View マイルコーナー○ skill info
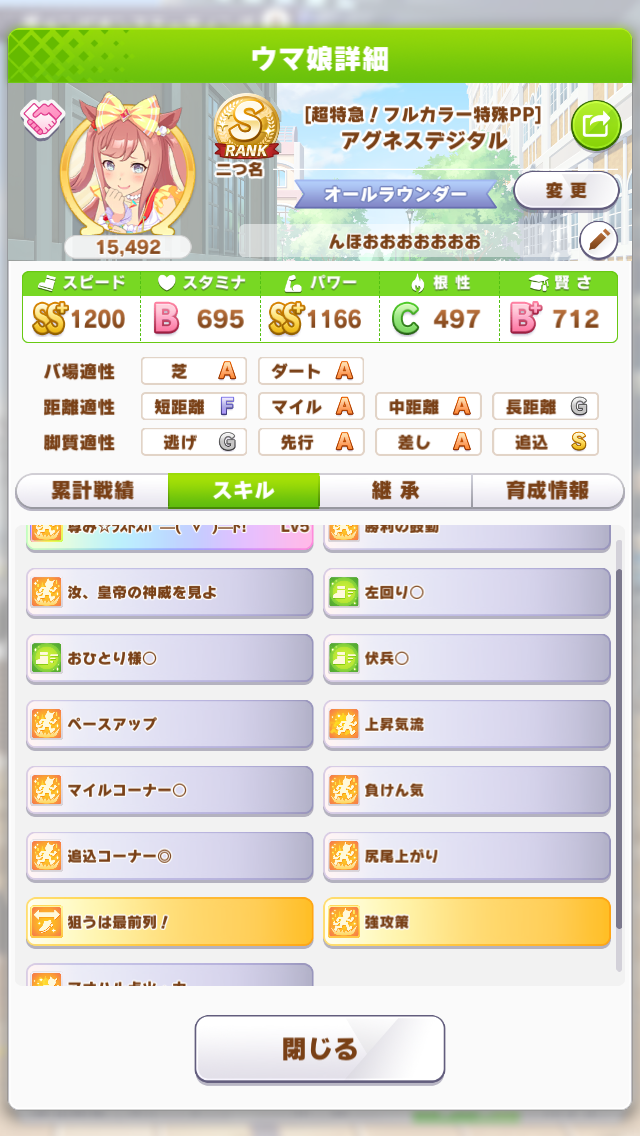 coord(169,790)
